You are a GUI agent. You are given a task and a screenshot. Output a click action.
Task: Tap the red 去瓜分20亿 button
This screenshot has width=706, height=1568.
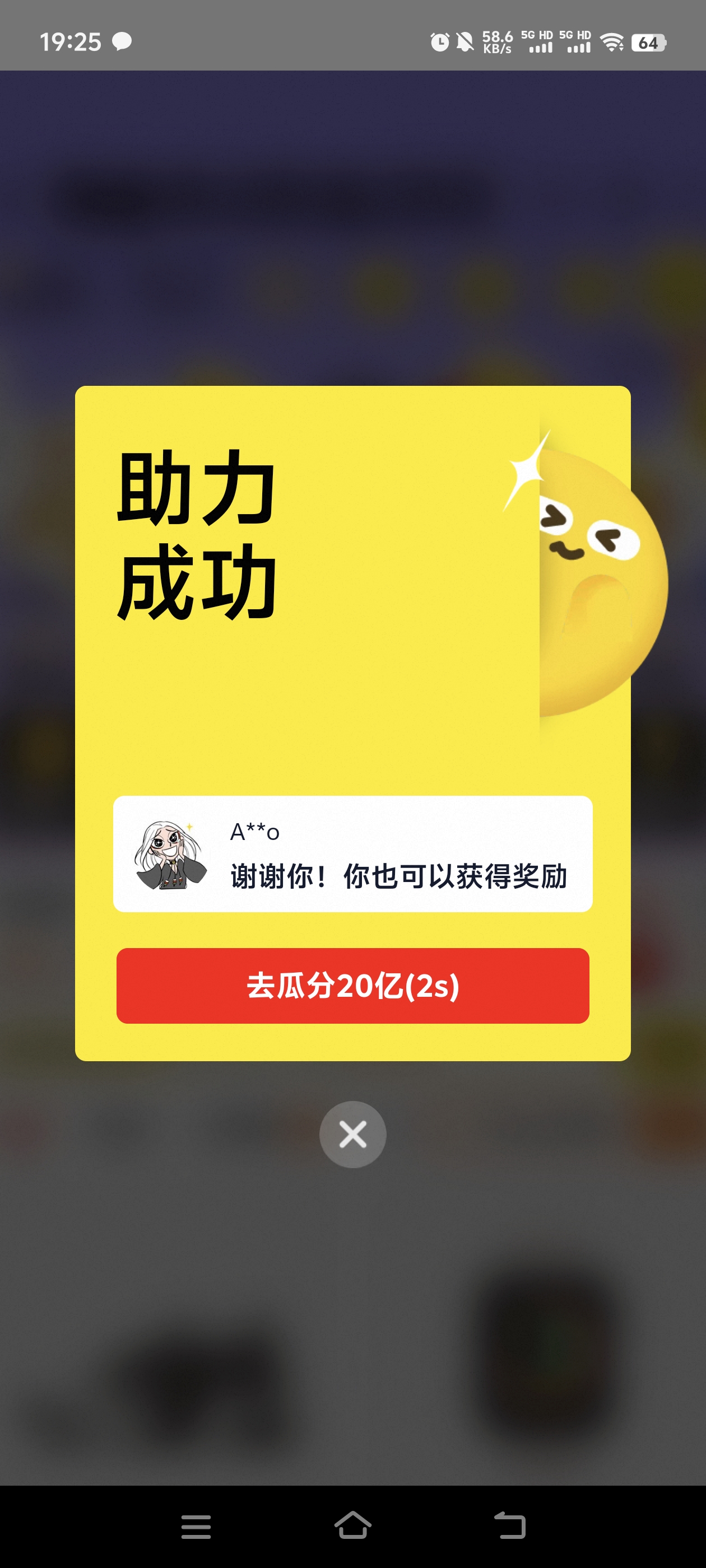(x=352, y=986)
